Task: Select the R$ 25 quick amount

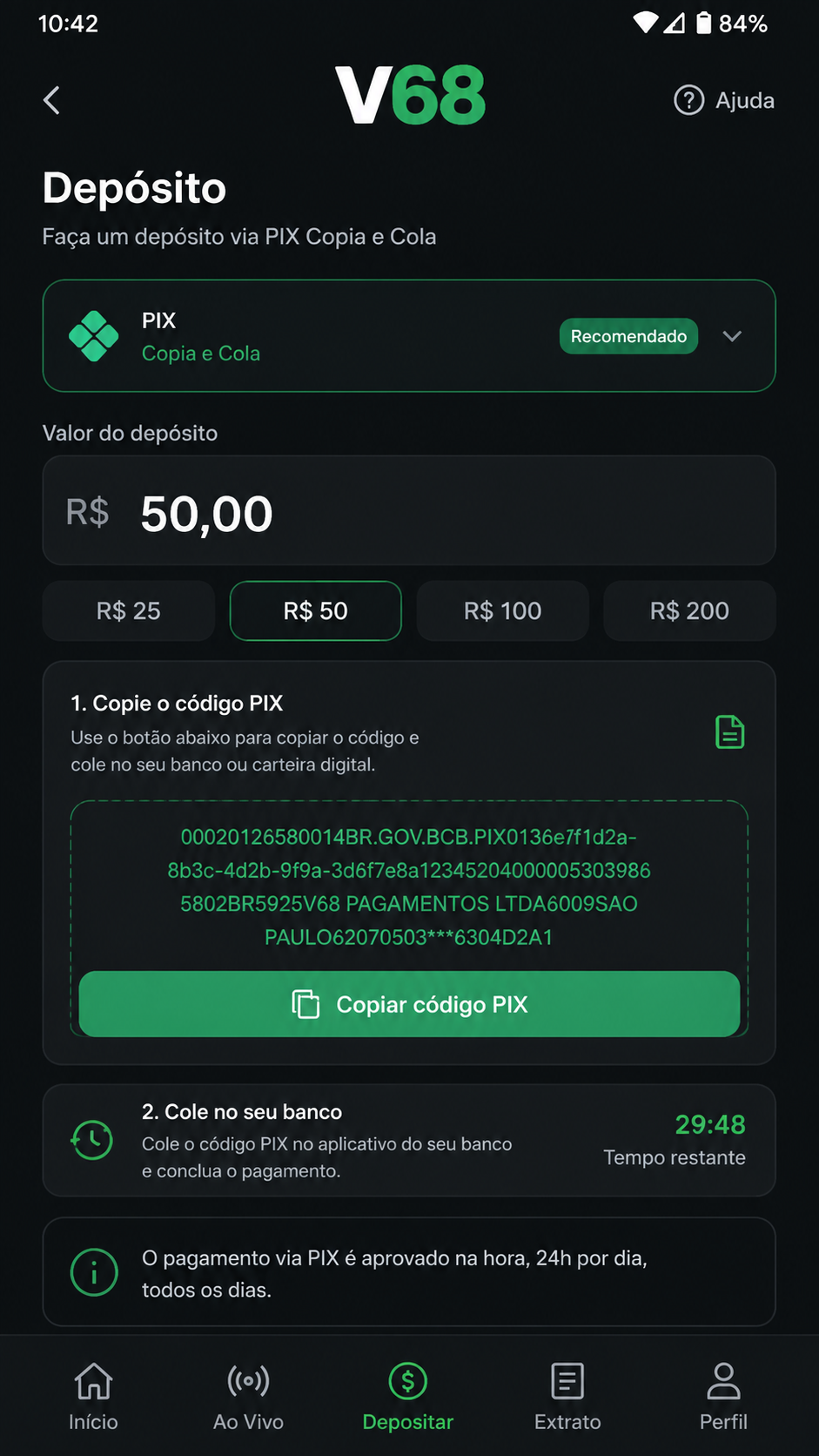Action: click(x=129, y=610)
